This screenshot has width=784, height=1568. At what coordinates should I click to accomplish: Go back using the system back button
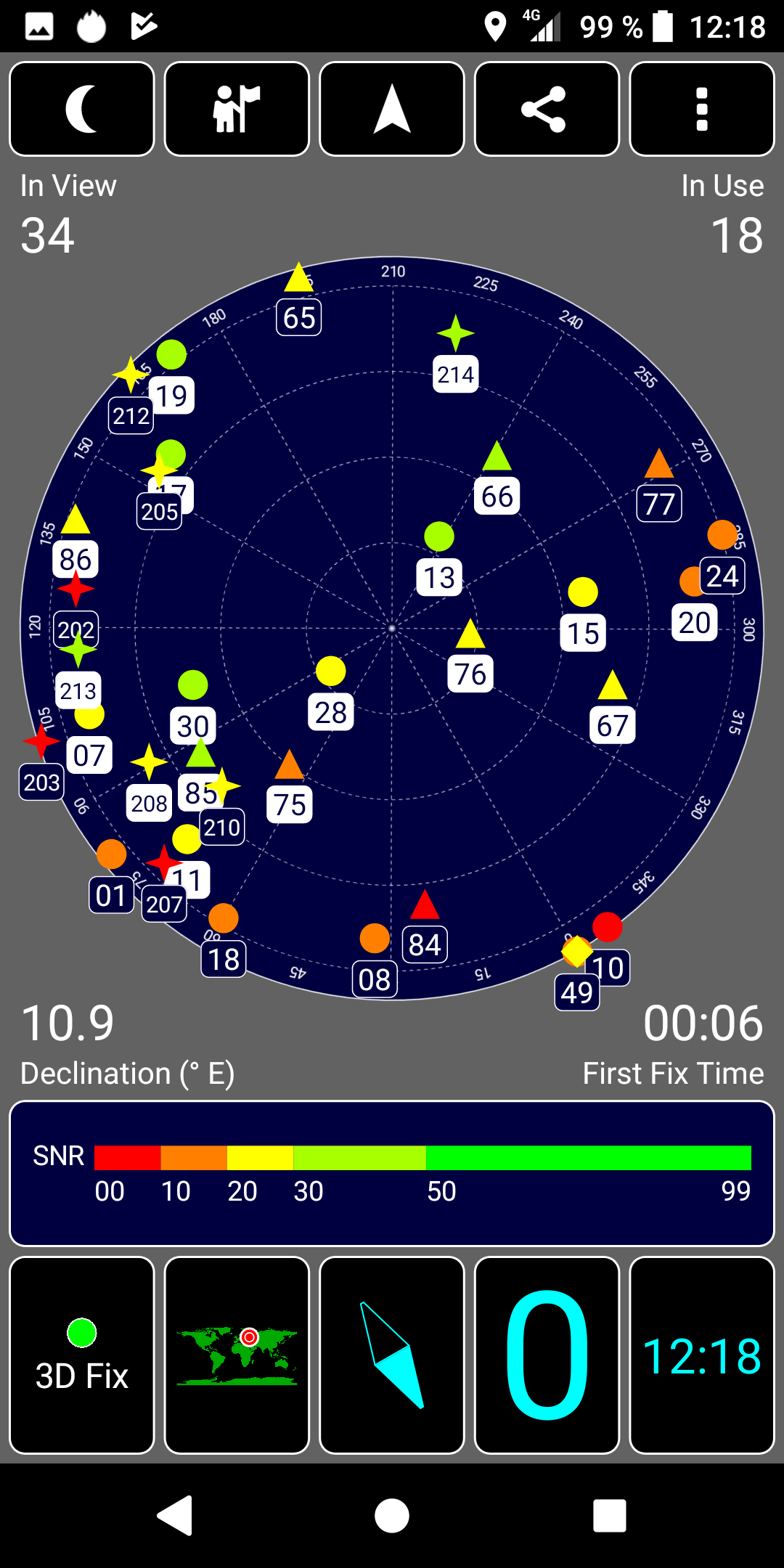click(x=175, y=1515)
